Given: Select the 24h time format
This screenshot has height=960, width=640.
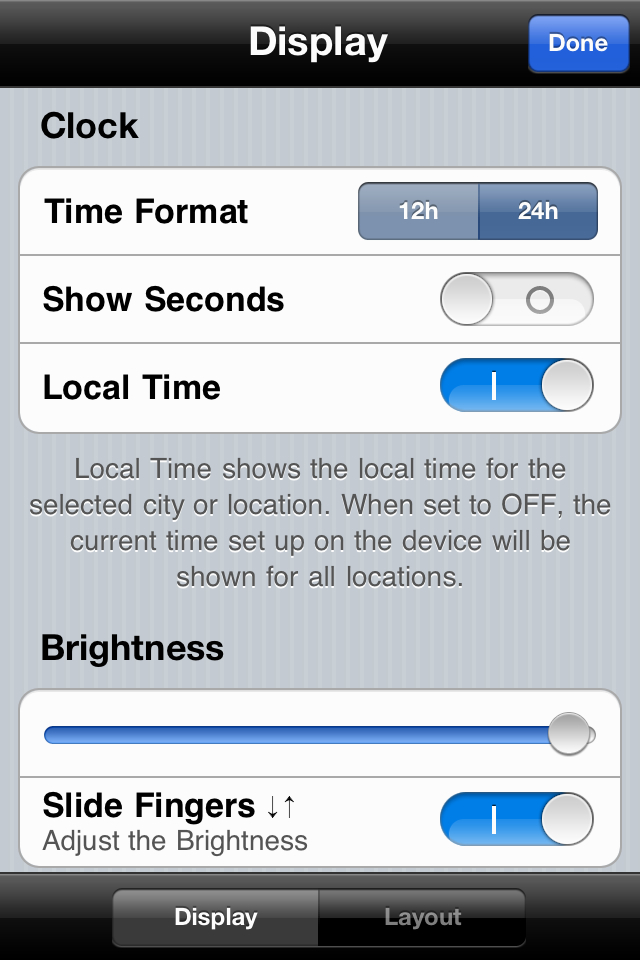Looking at the screenshot, I should point(538,211).
